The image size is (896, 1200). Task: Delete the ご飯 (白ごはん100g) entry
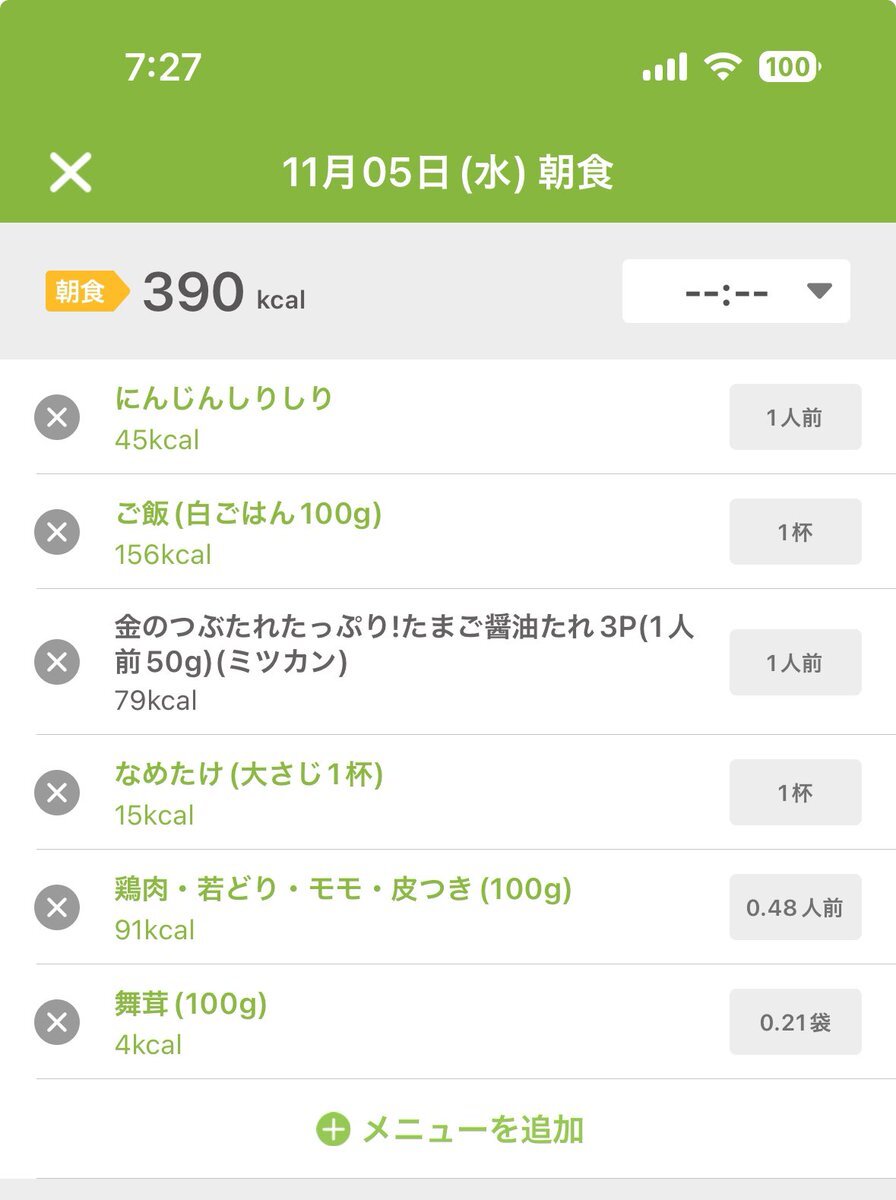[x=57, y=532]
